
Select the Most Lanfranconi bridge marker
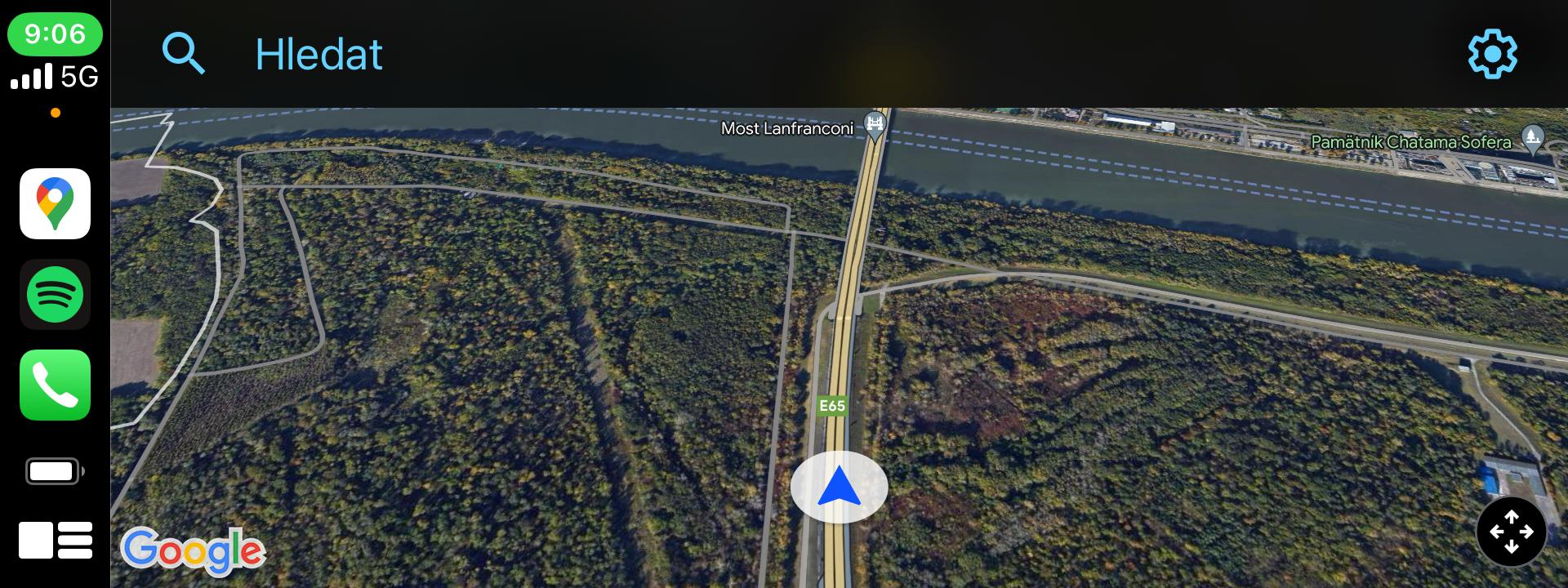875,125
